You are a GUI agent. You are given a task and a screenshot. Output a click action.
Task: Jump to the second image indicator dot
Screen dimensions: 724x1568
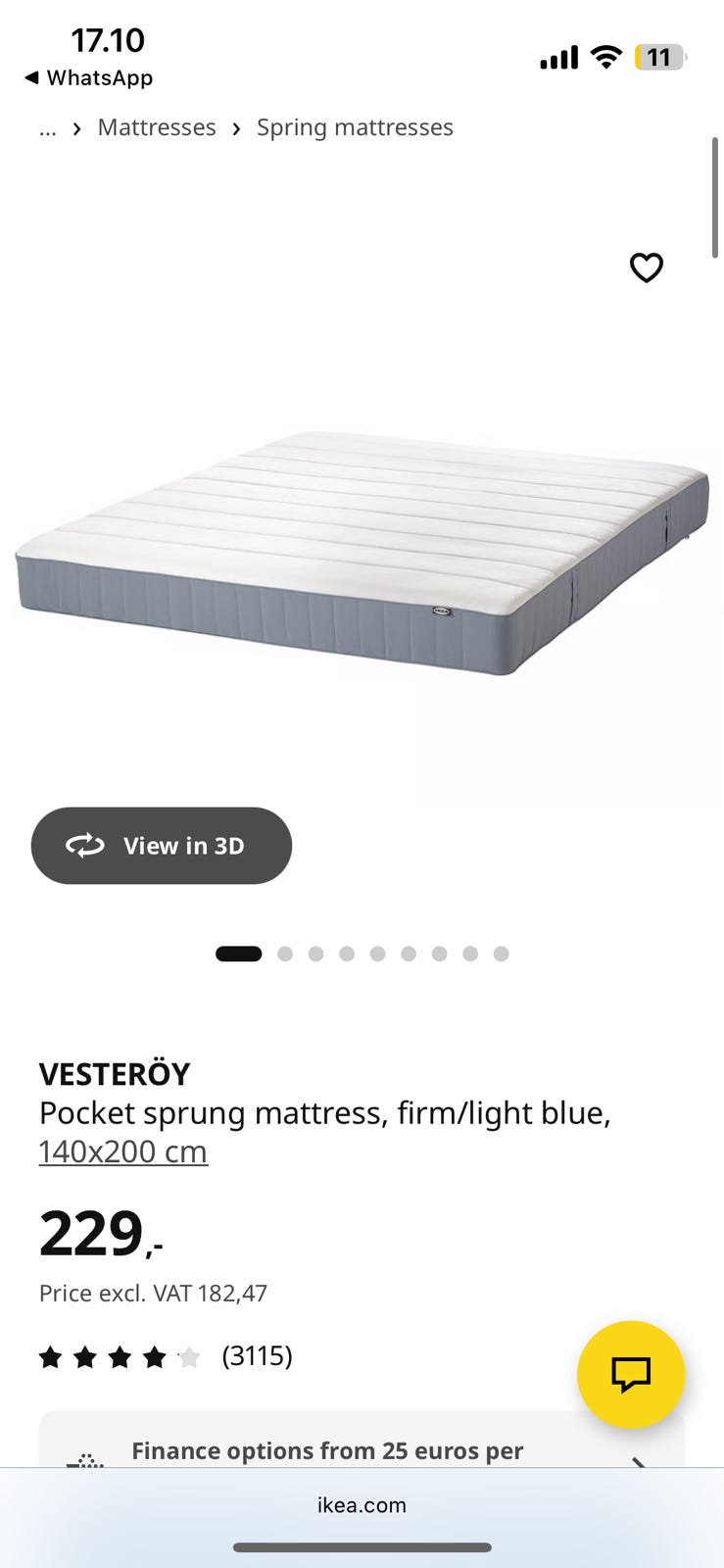(285, 954)
